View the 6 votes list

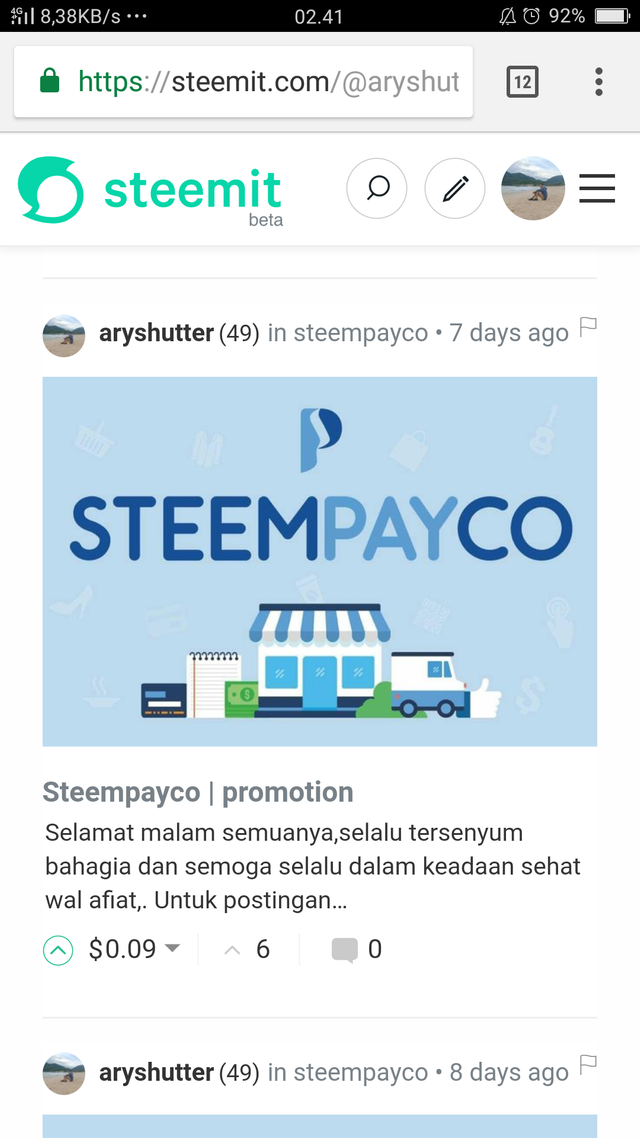[247, 949]
